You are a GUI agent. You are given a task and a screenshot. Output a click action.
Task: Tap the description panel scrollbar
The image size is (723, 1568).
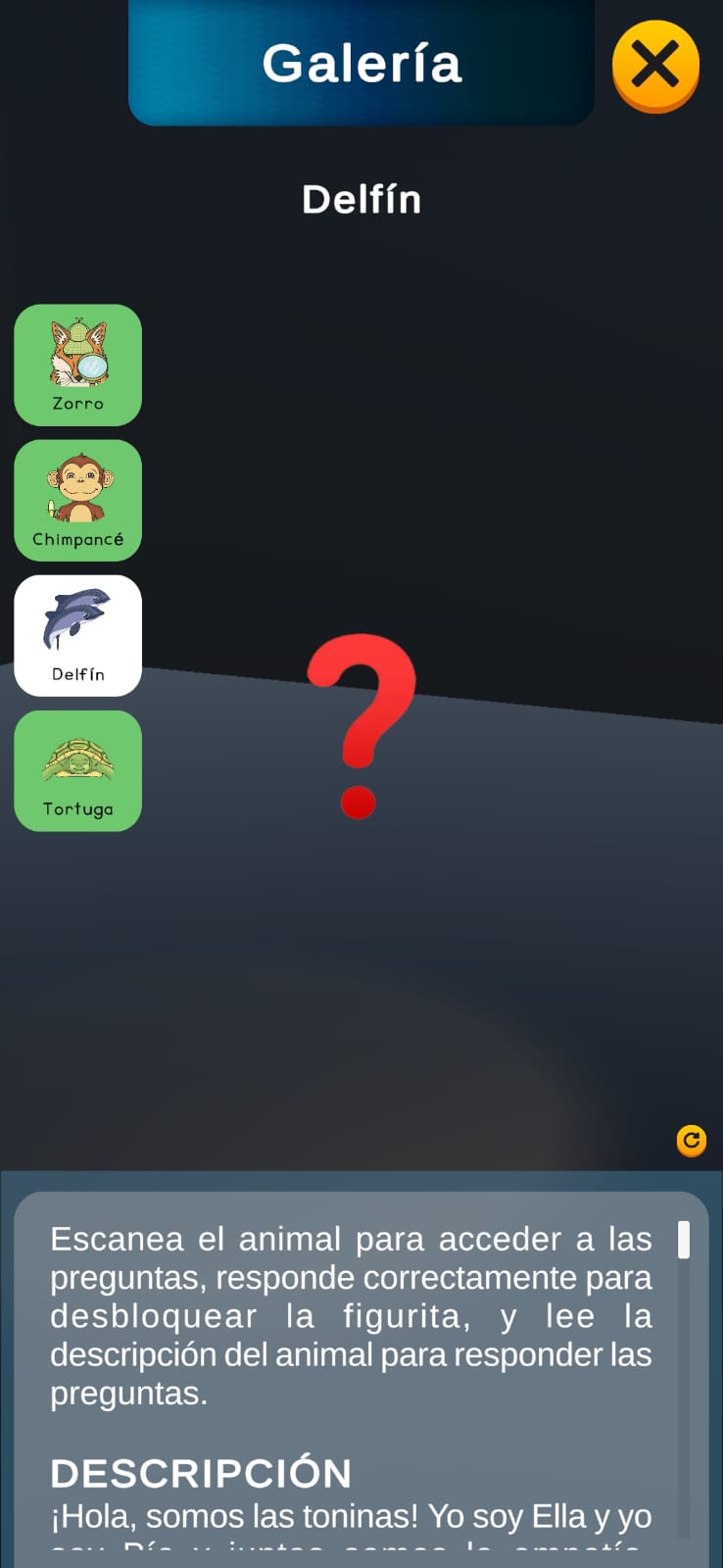pyautogui.click(x=684, y=1378)
